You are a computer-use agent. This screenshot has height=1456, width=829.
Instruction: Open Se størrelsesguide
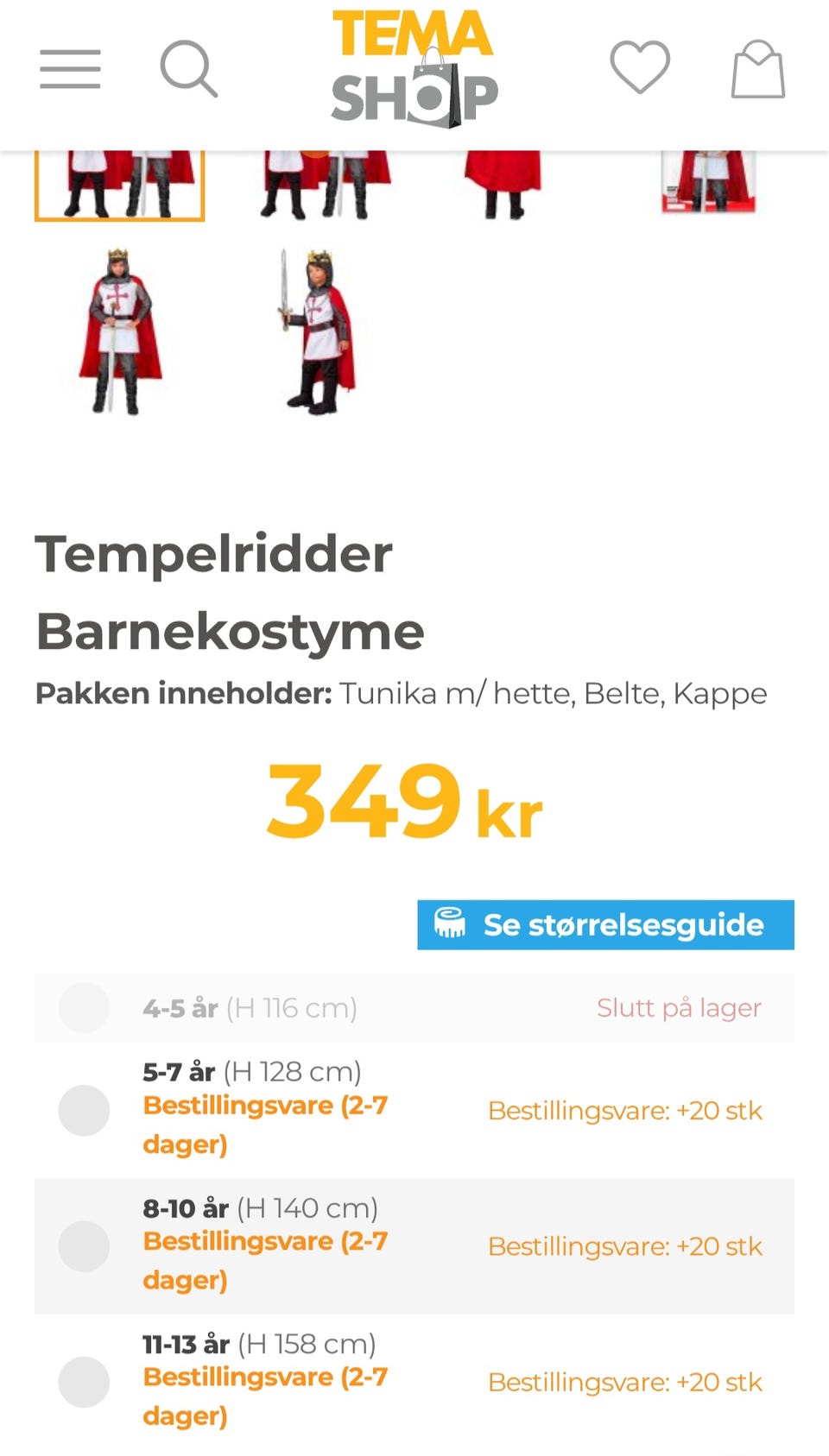click(604, 924)
